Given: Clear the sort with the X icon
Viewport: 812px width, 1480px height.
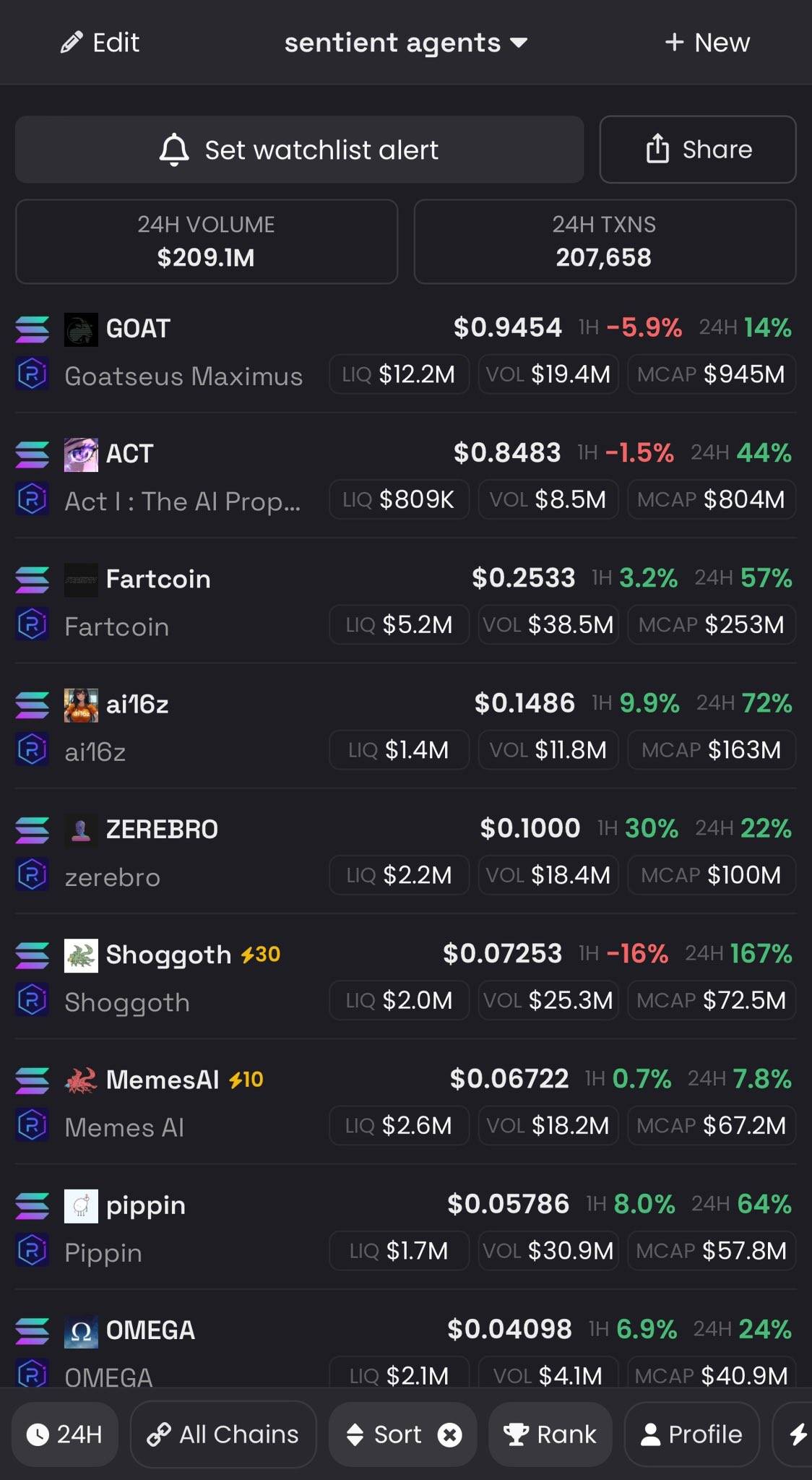Looking at the screenshot, I should (x=450, y=1434).
